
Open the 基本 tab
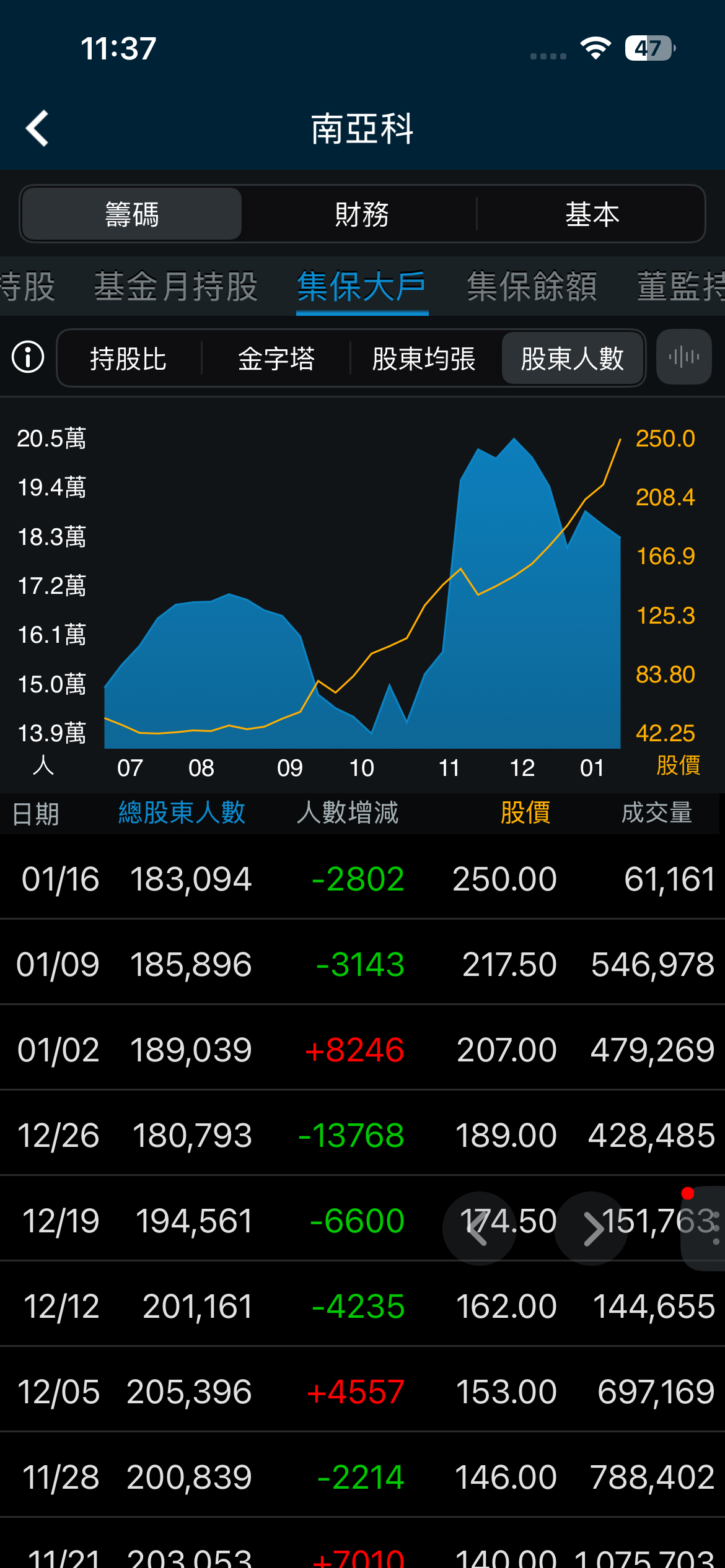pyautogui.click(x=592, y=214)
